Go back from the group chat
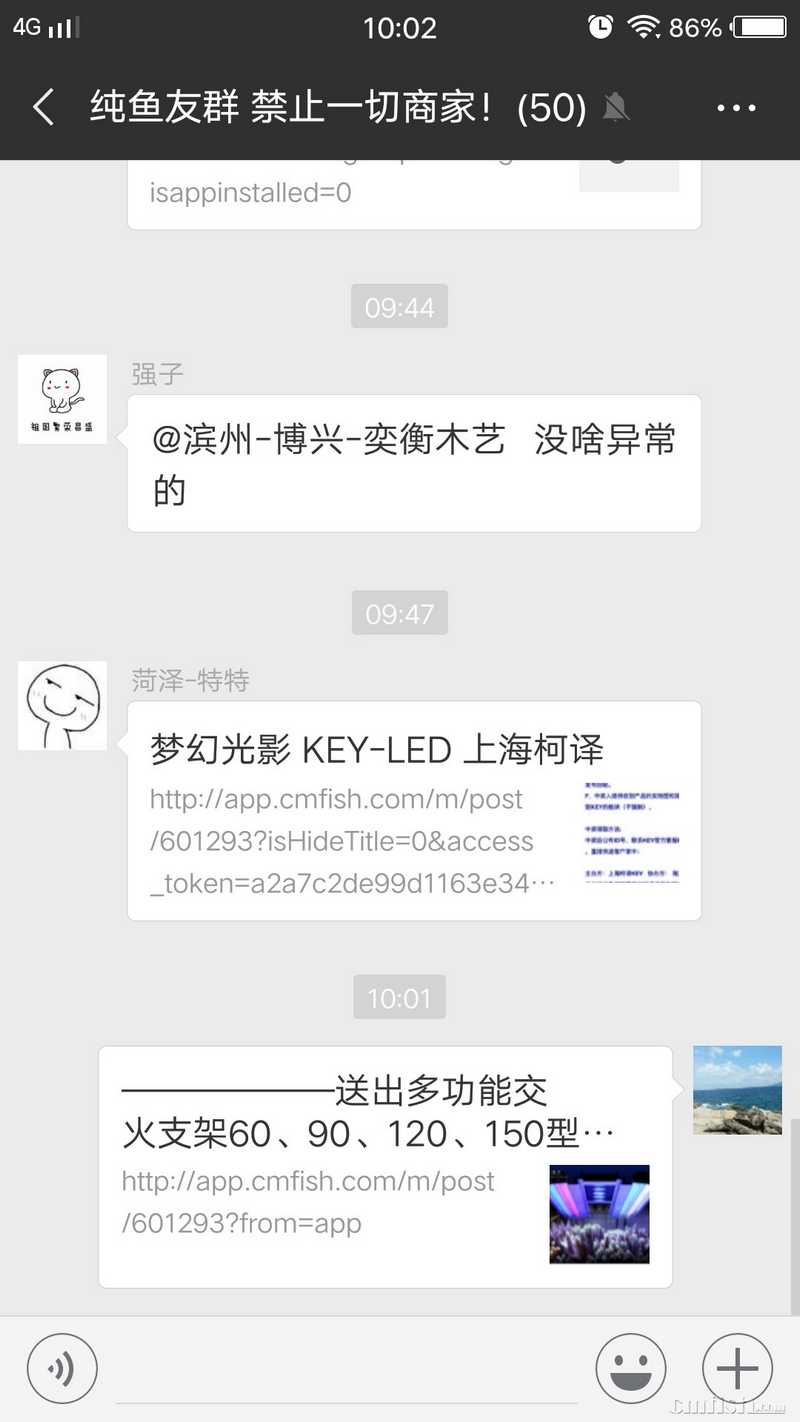Viewport: 800px width, 1422px height. click(x=43, y=107)
